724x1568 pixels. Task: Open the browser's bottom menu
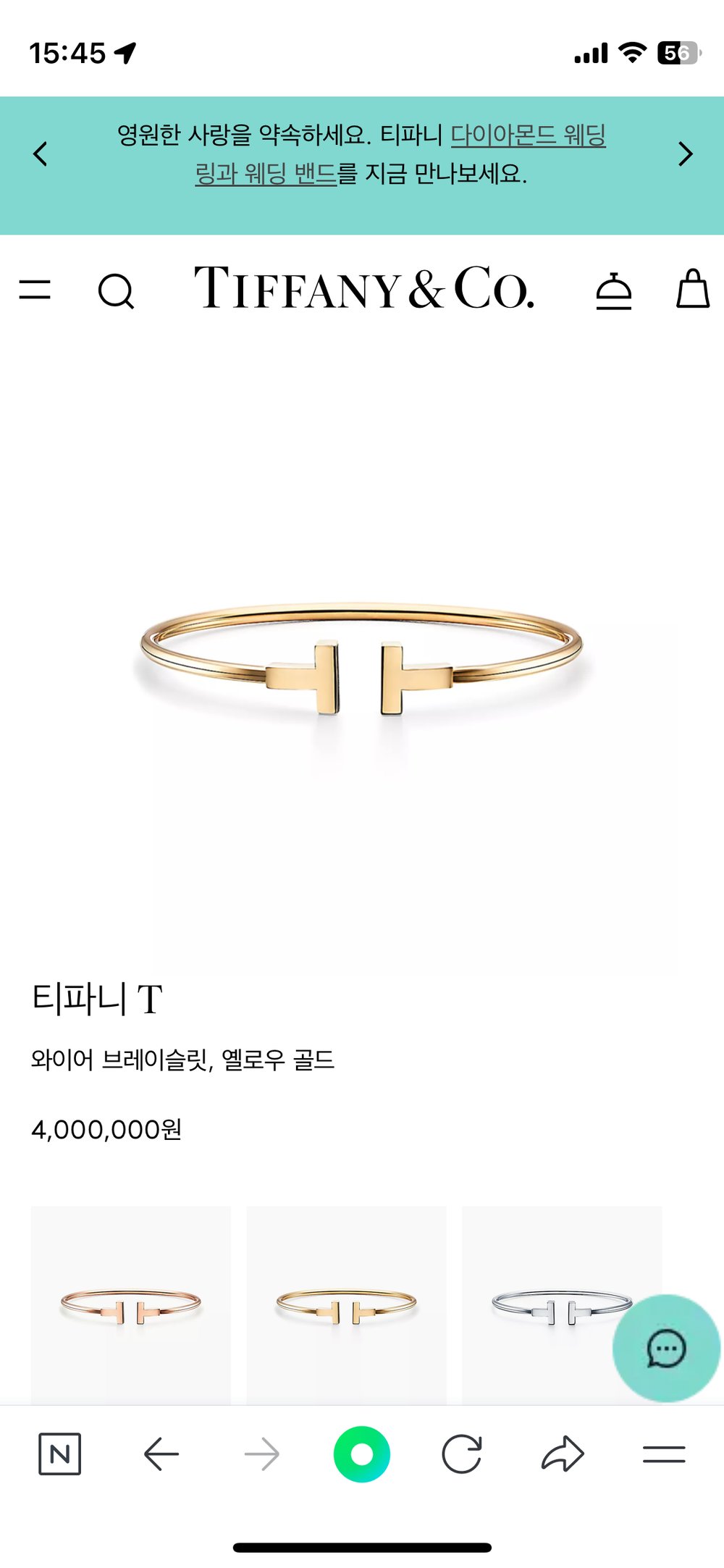pyautogui.click(x=663, y=1454)
